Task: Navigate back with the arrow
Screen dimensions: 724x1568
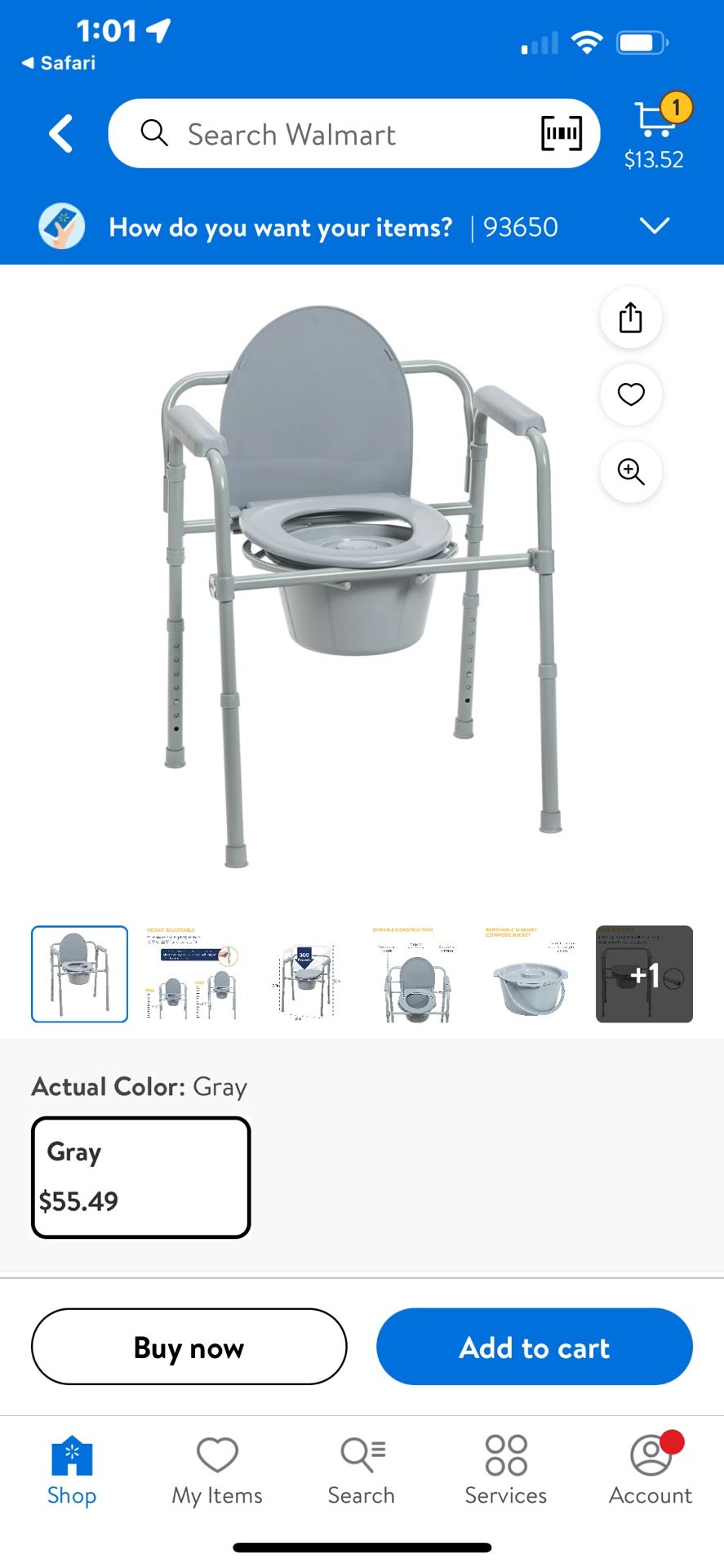Action: pyautogui.click(x=60, y=133)
